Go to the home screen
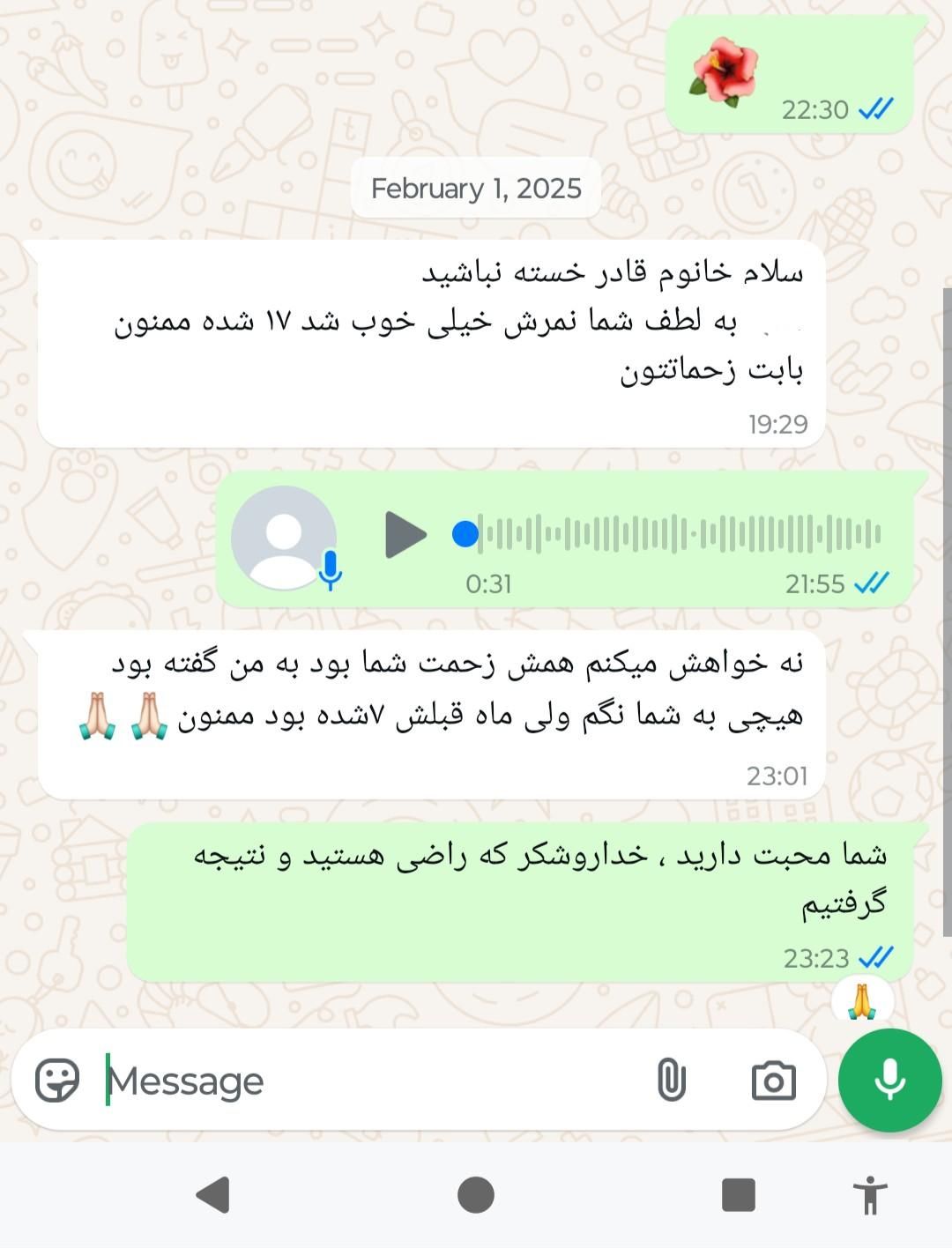The image size is (952, 1248). point(476,1195)
